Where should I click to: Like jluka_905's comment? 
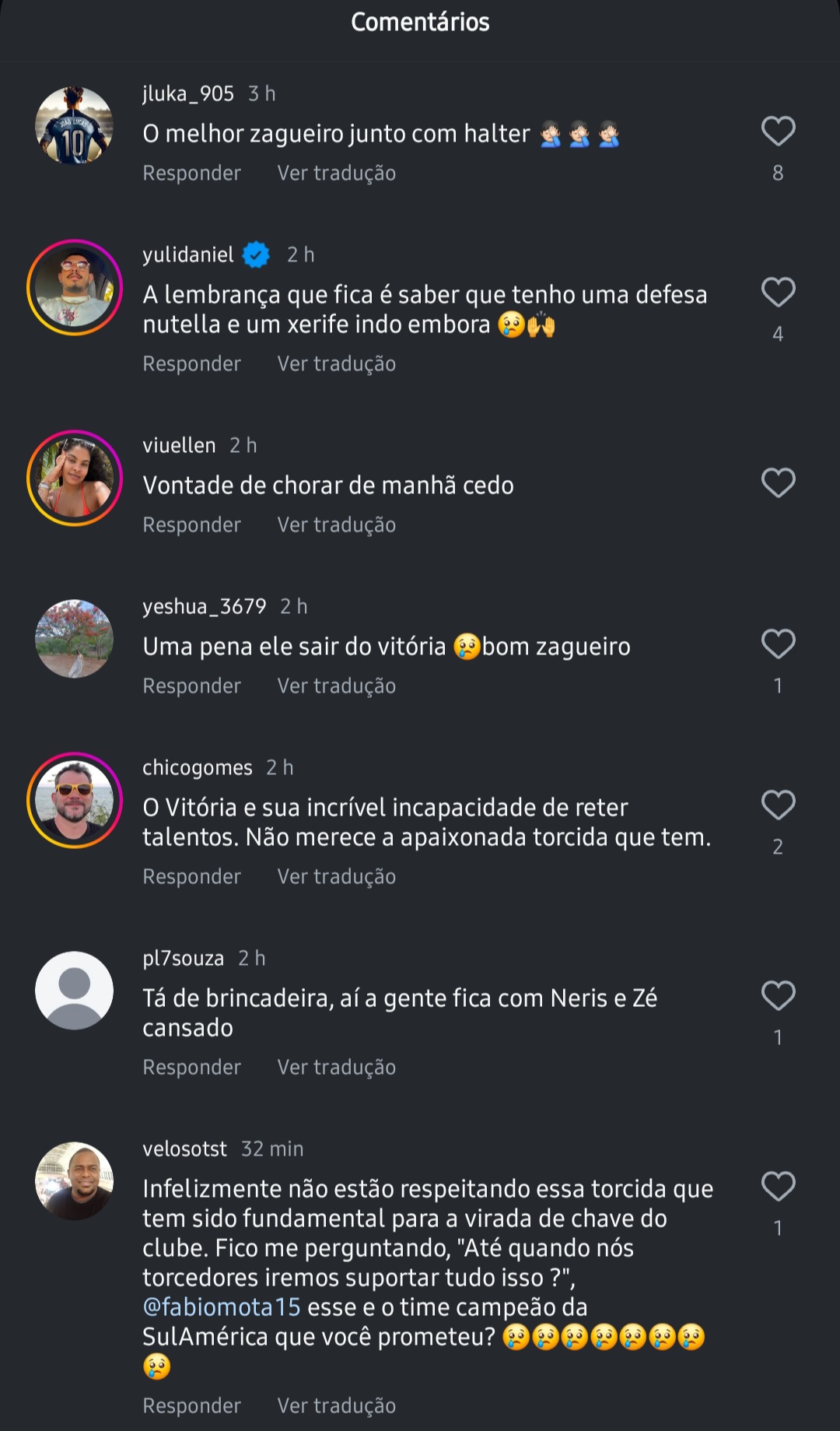(778, 132)
